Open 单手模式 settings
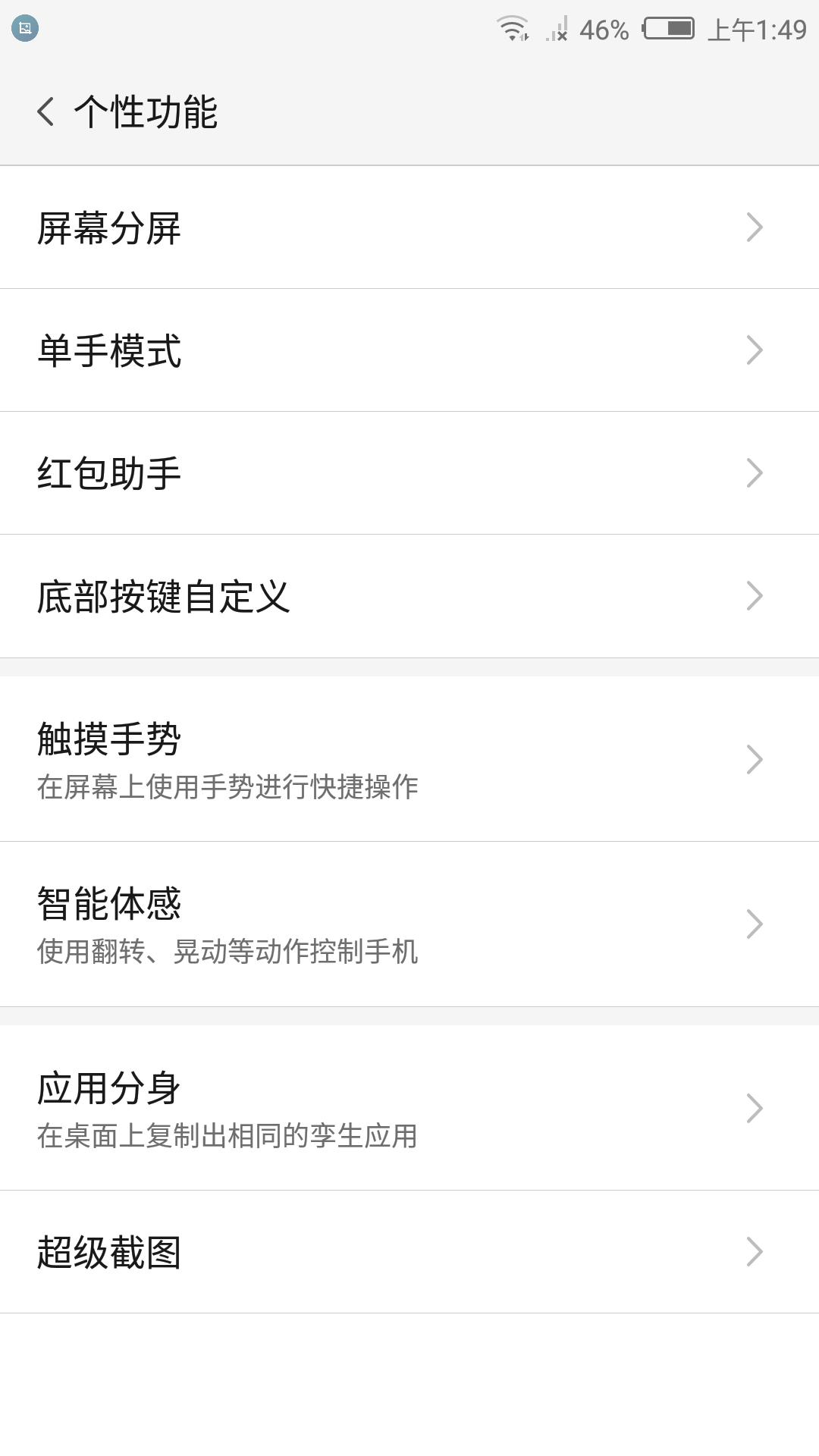Viewport: 819px width, 1456px height. point(409,350)
